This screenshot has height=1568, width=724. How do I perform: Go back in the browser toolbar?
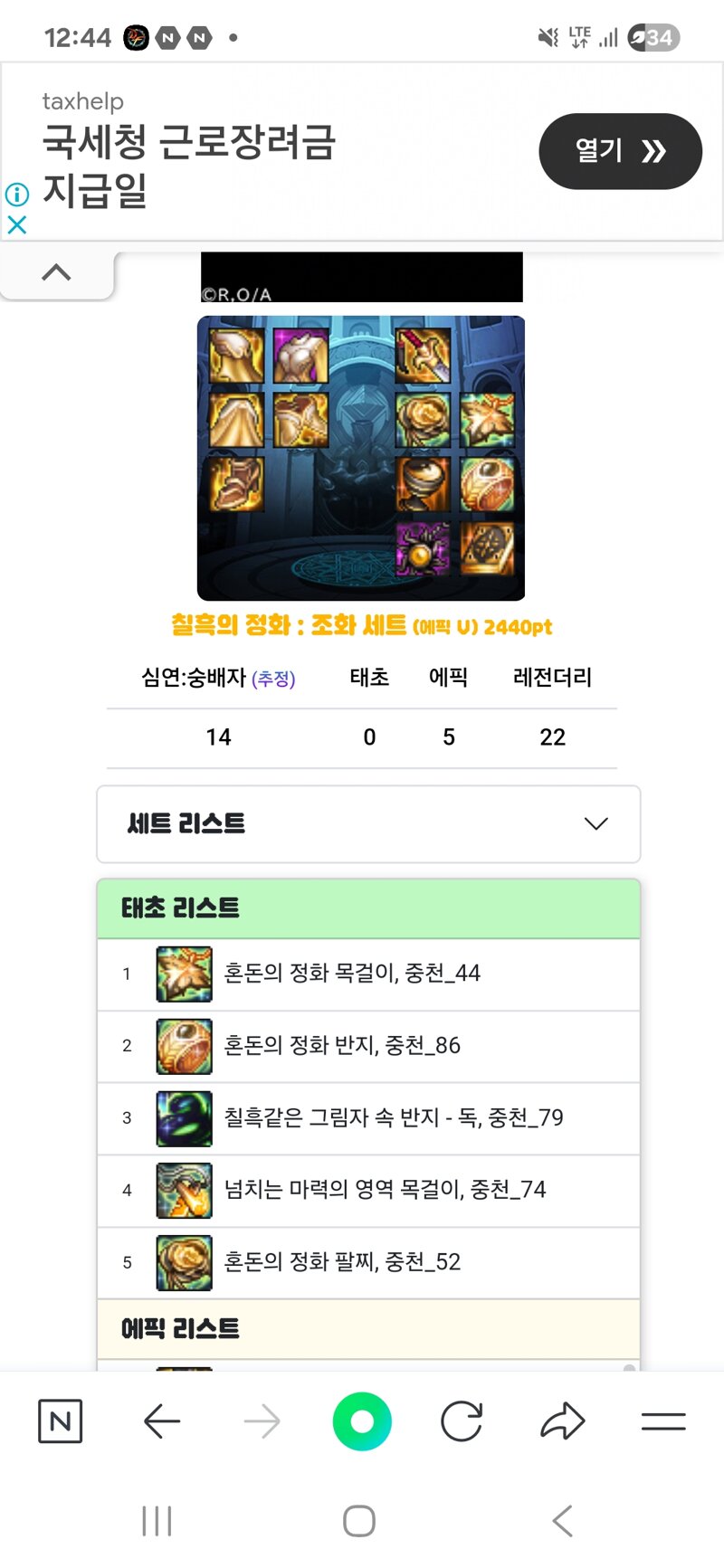(163, 1421)
